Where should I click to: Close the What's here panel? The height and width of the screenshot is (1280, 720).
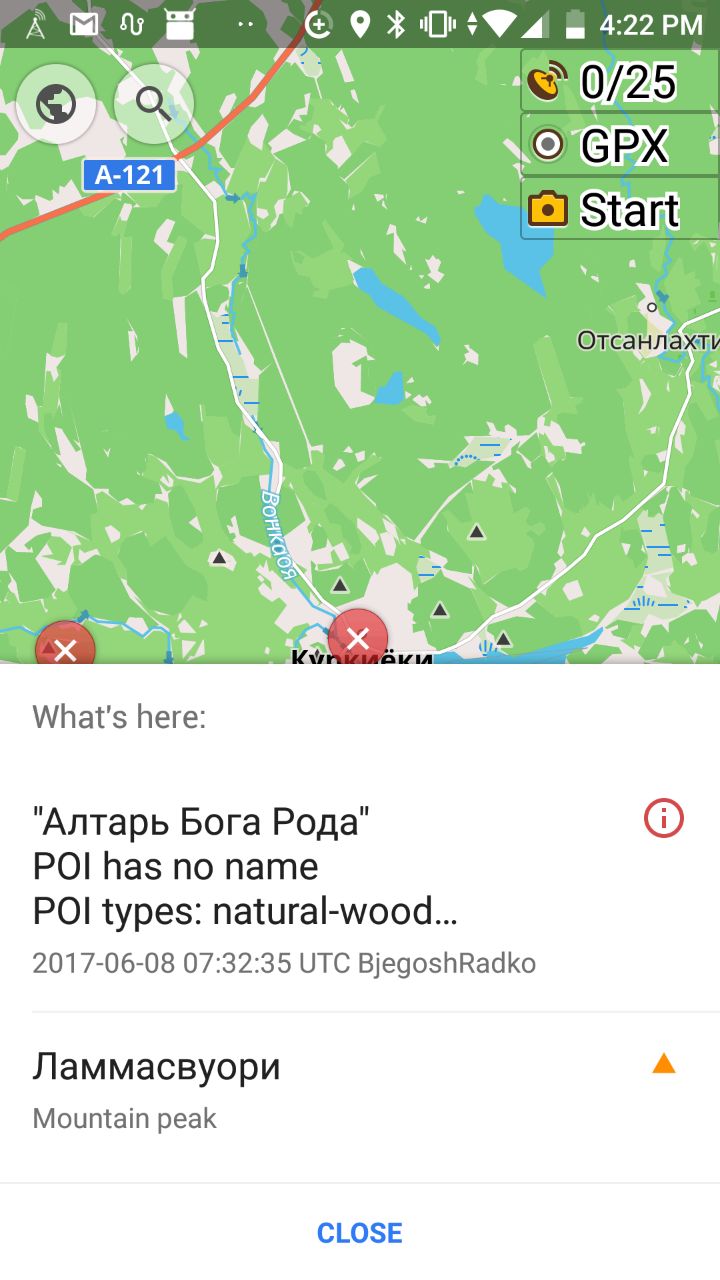point(360,1233)
